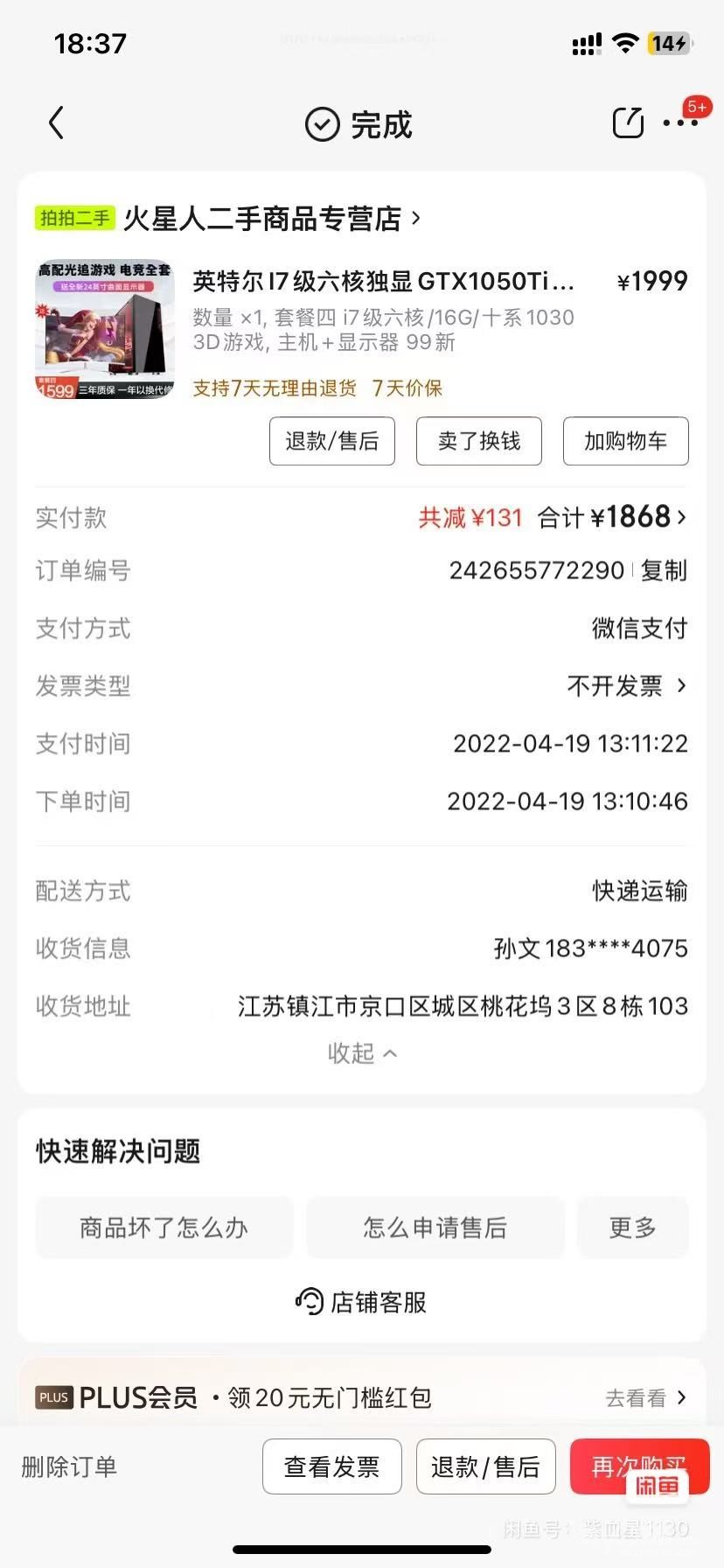Tap 退款/售后 under the product
The image size is (724, 1568).
(x=332, y=441)
